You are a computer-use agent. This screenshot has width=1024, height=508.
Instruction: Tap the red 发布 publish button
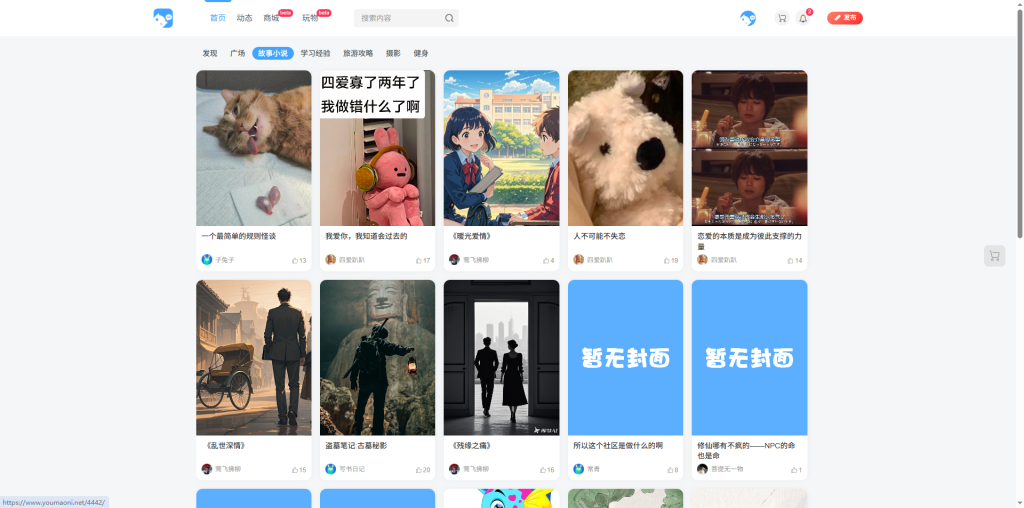click(x=844, y=18)
